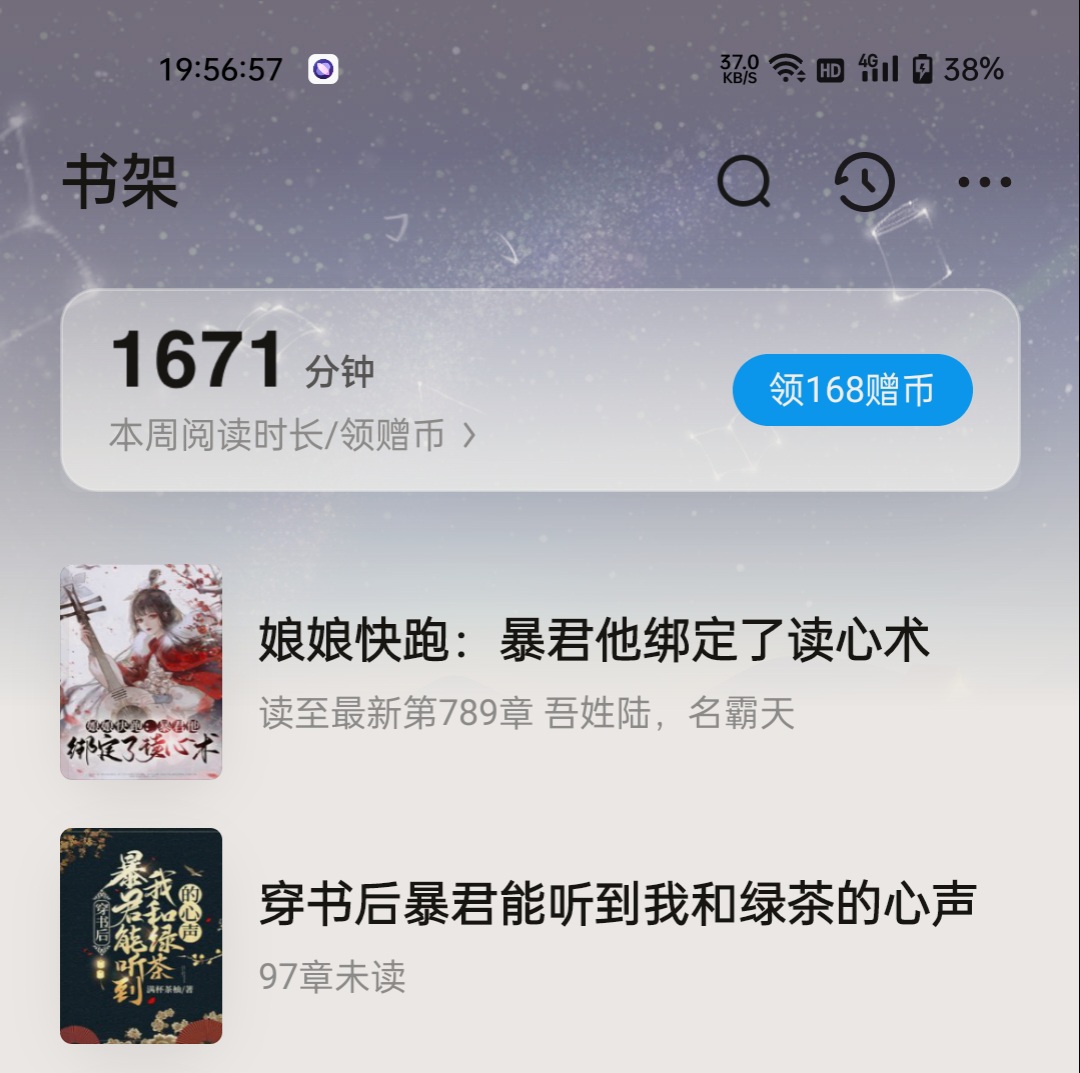
Task: Claim the 168 gift coins
Action: pyautogui.click(x=852, y=390)
